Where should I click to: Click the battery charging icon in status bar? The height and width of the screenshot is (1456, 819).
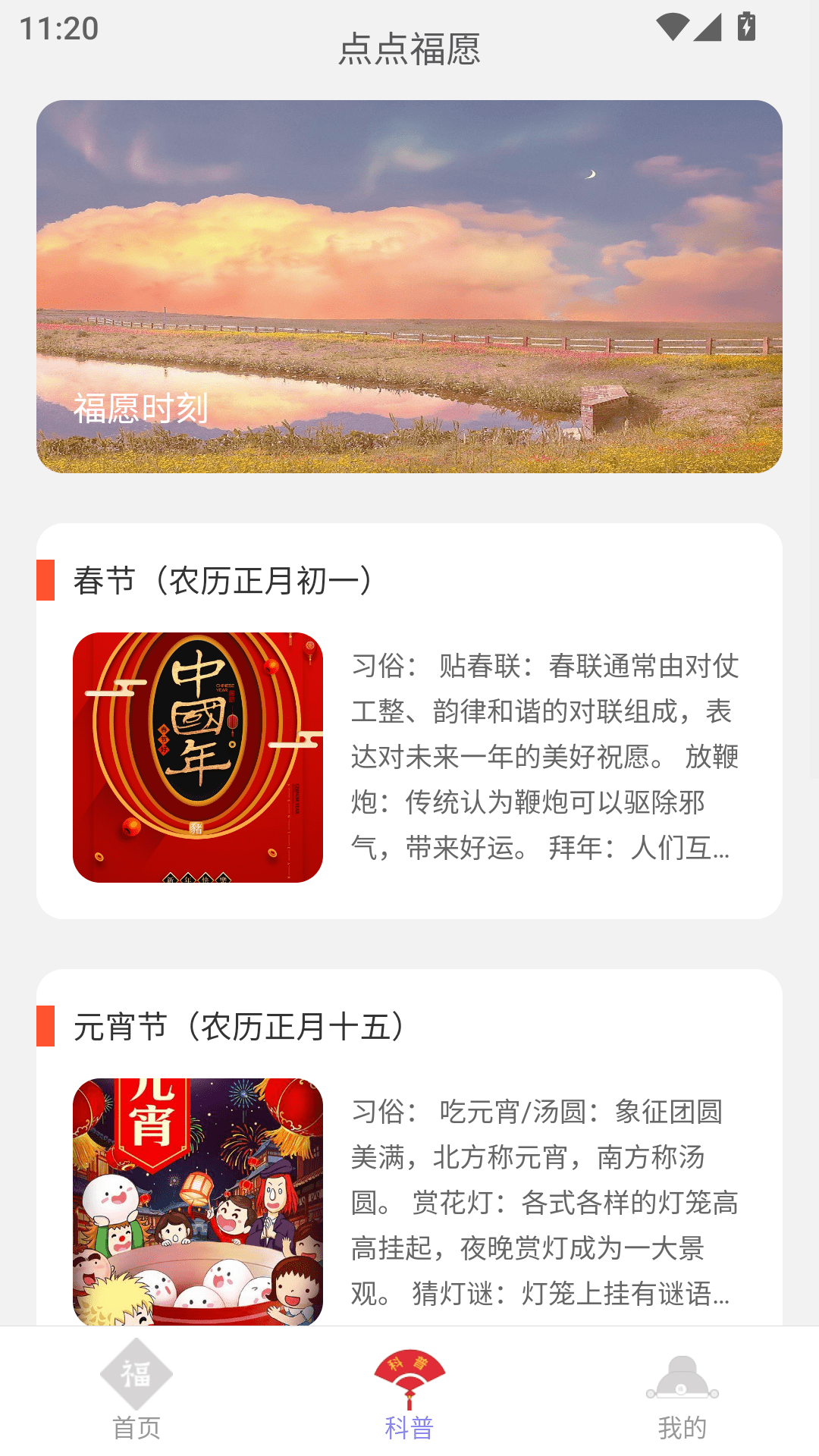tap(747, 25)
